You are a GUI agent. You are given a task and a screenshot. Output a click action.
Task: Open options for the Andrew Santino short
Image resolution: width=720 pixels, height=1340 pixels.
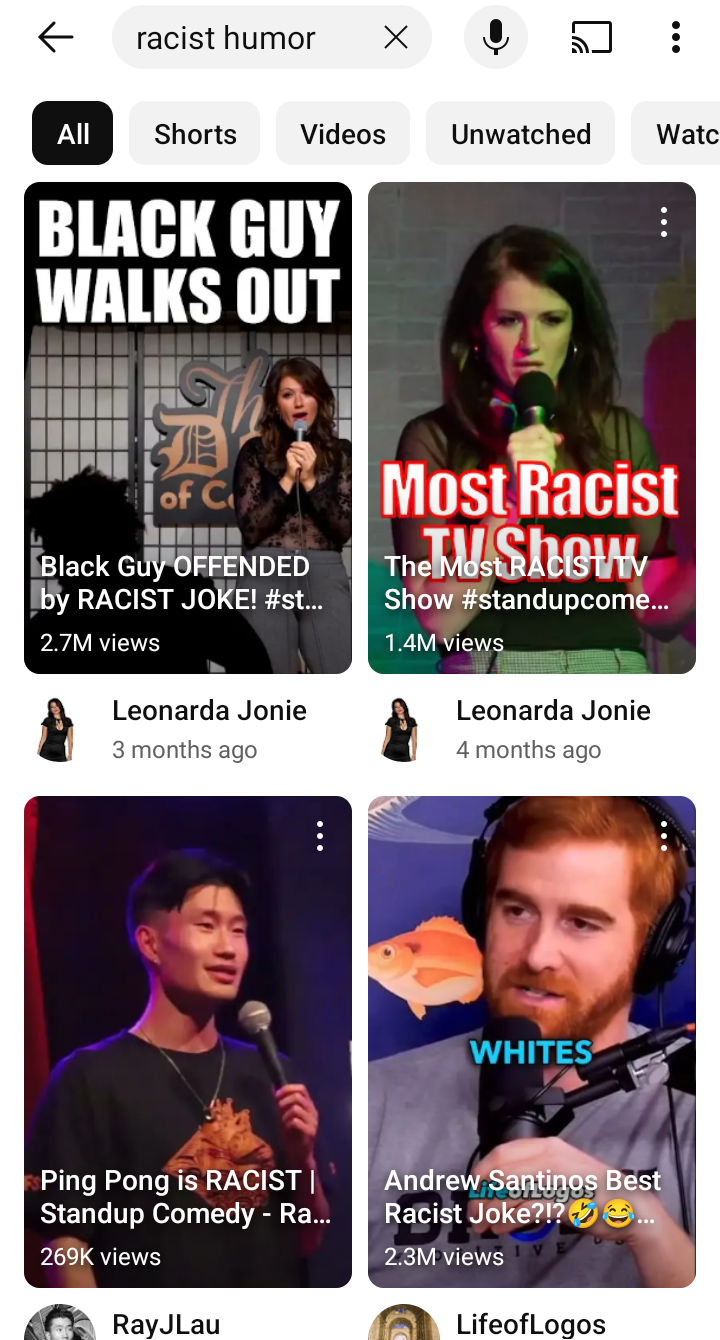[x=664, y=836]
